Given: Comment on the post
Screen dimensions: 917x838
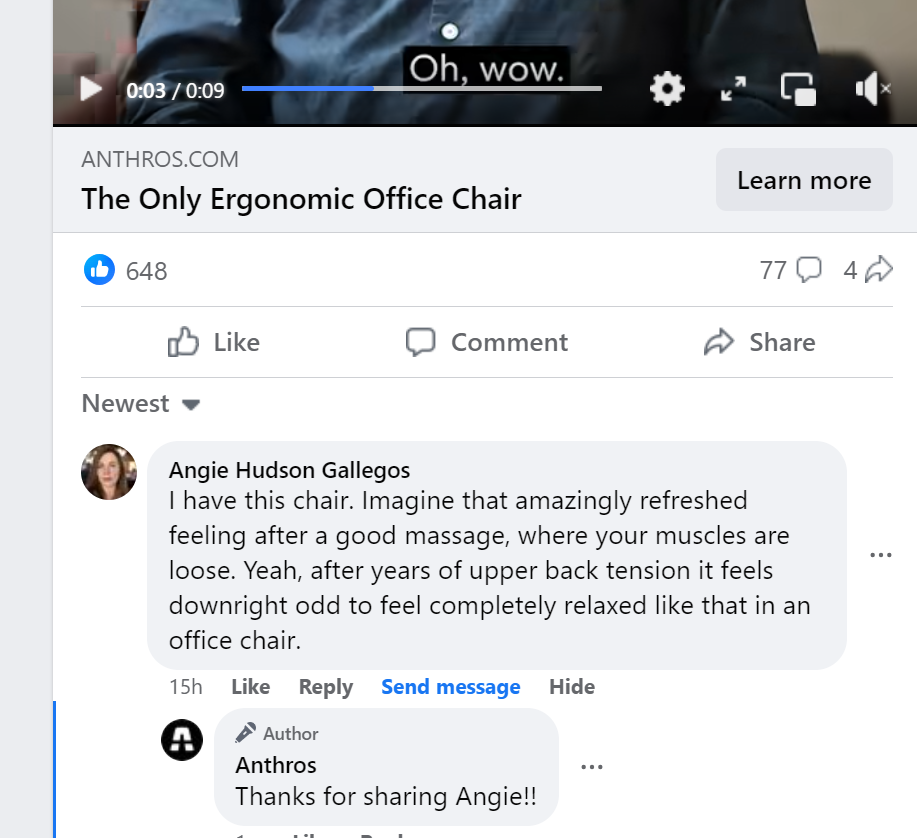Looking at the screenshot, I should coord(487,342).
